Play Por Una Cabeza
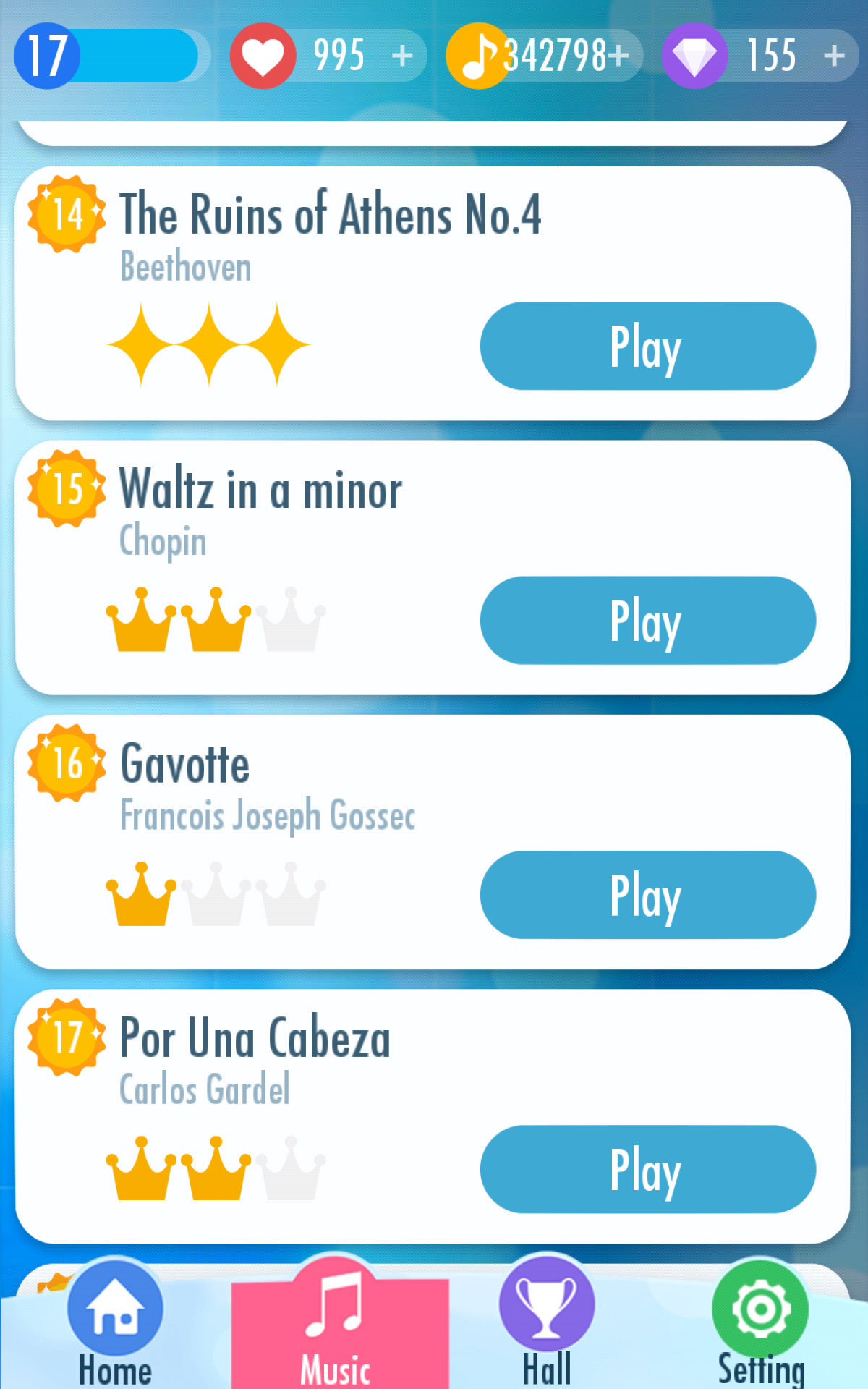 pyautogui.click(x=648, y=1169)
